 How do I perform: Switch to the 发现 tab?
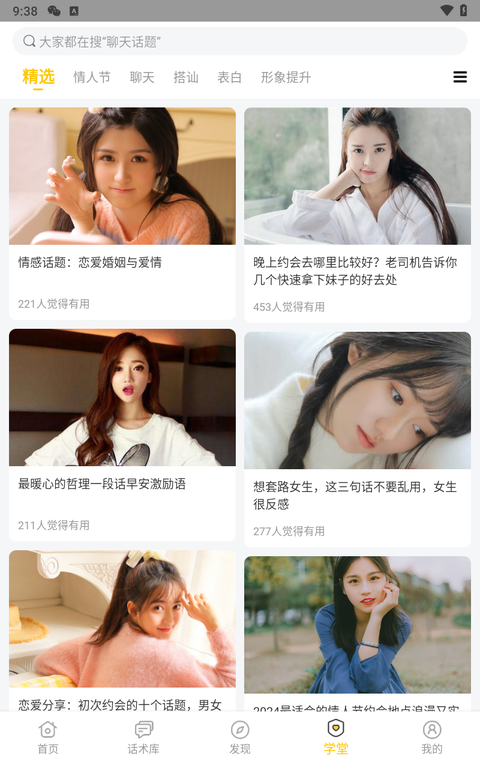coord(240,738)
